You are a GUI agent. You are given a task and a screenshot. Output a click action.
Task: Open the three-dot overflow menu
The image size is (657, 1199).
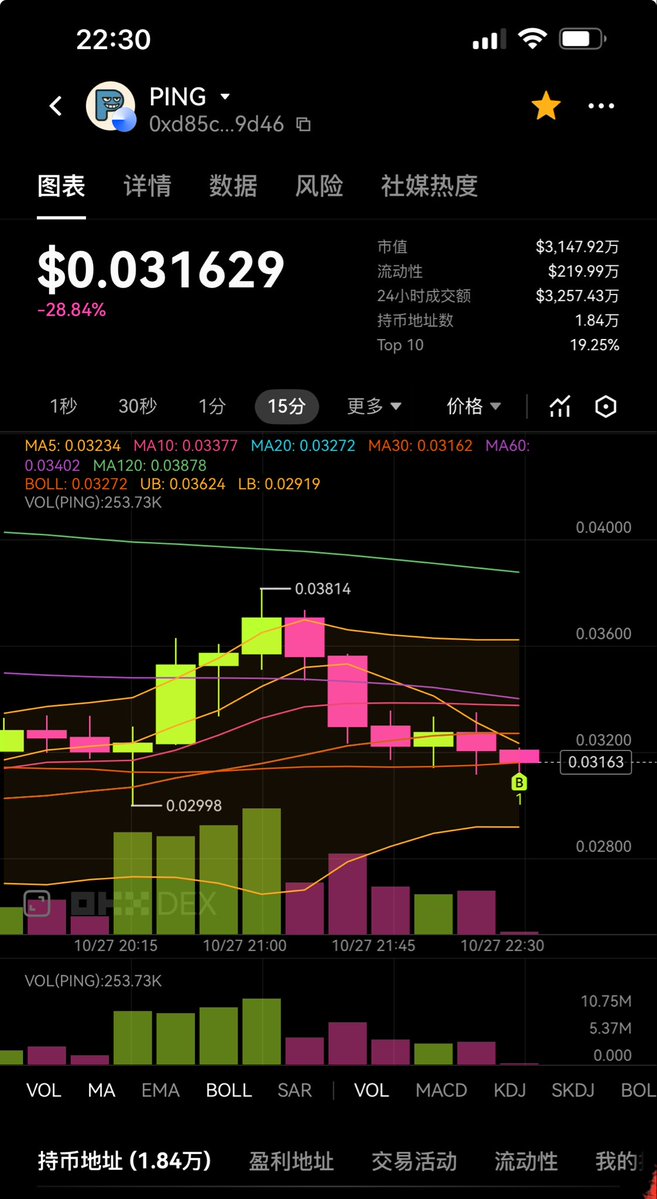tap(601, 106)
